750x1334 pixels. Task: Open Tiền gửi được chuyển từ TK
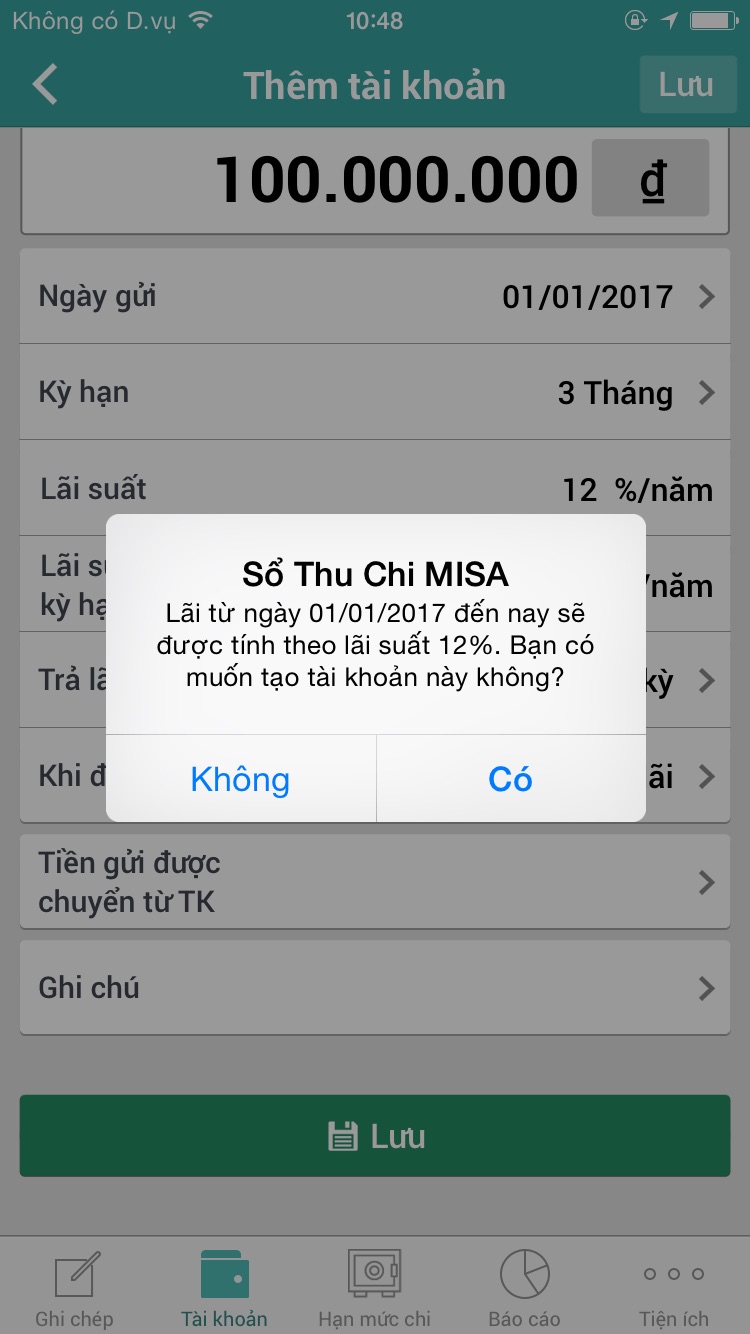375,882
